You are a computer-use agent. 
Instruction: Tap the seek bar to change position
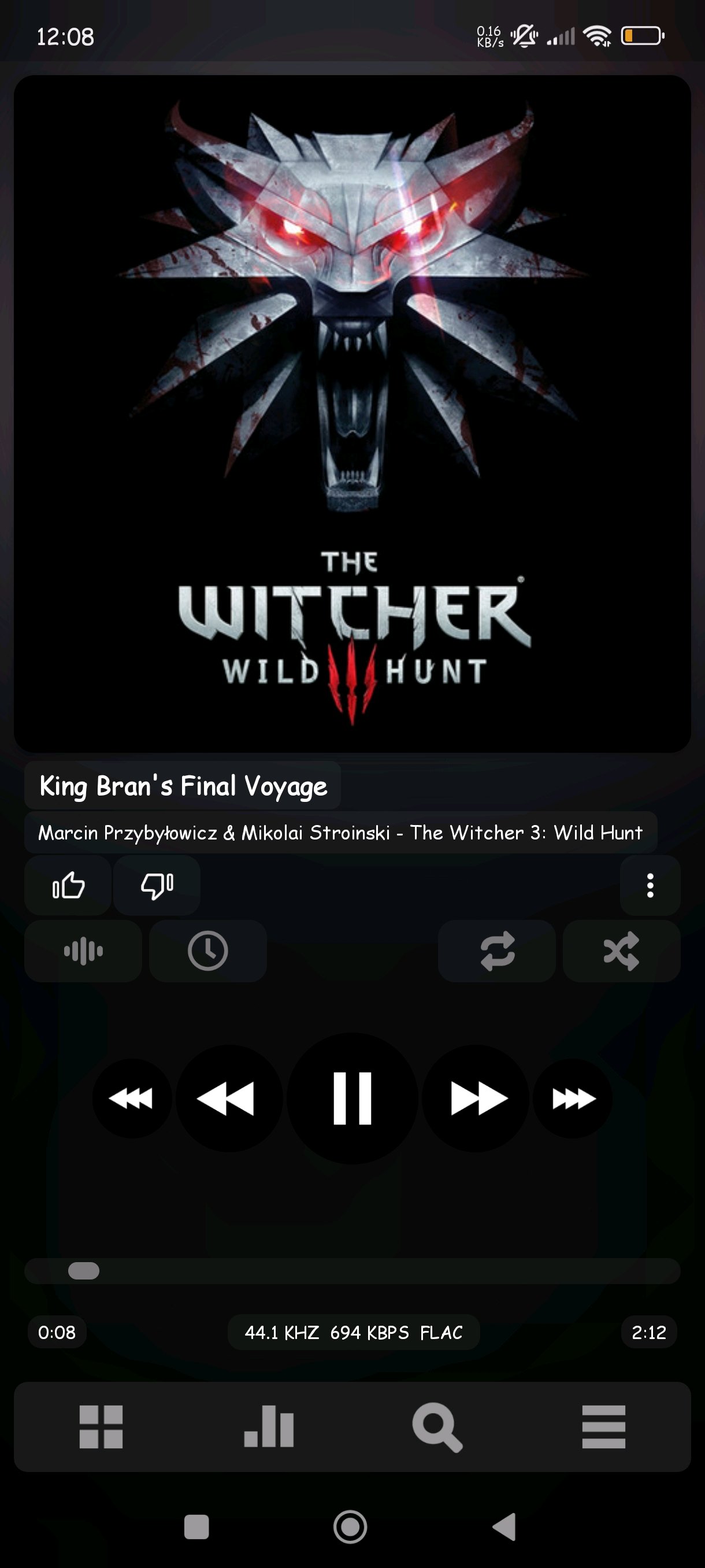click(x=352, y=1270)
